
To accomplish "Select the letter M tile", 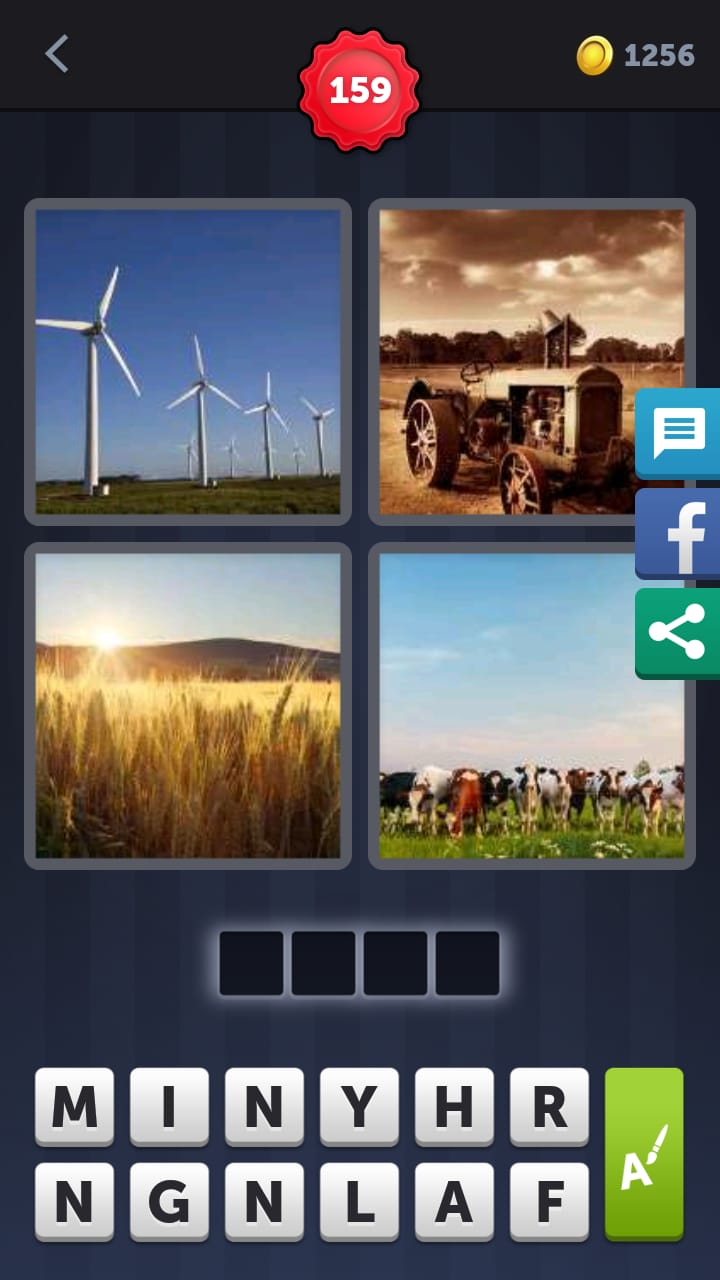I will [x=74, y=1106].
